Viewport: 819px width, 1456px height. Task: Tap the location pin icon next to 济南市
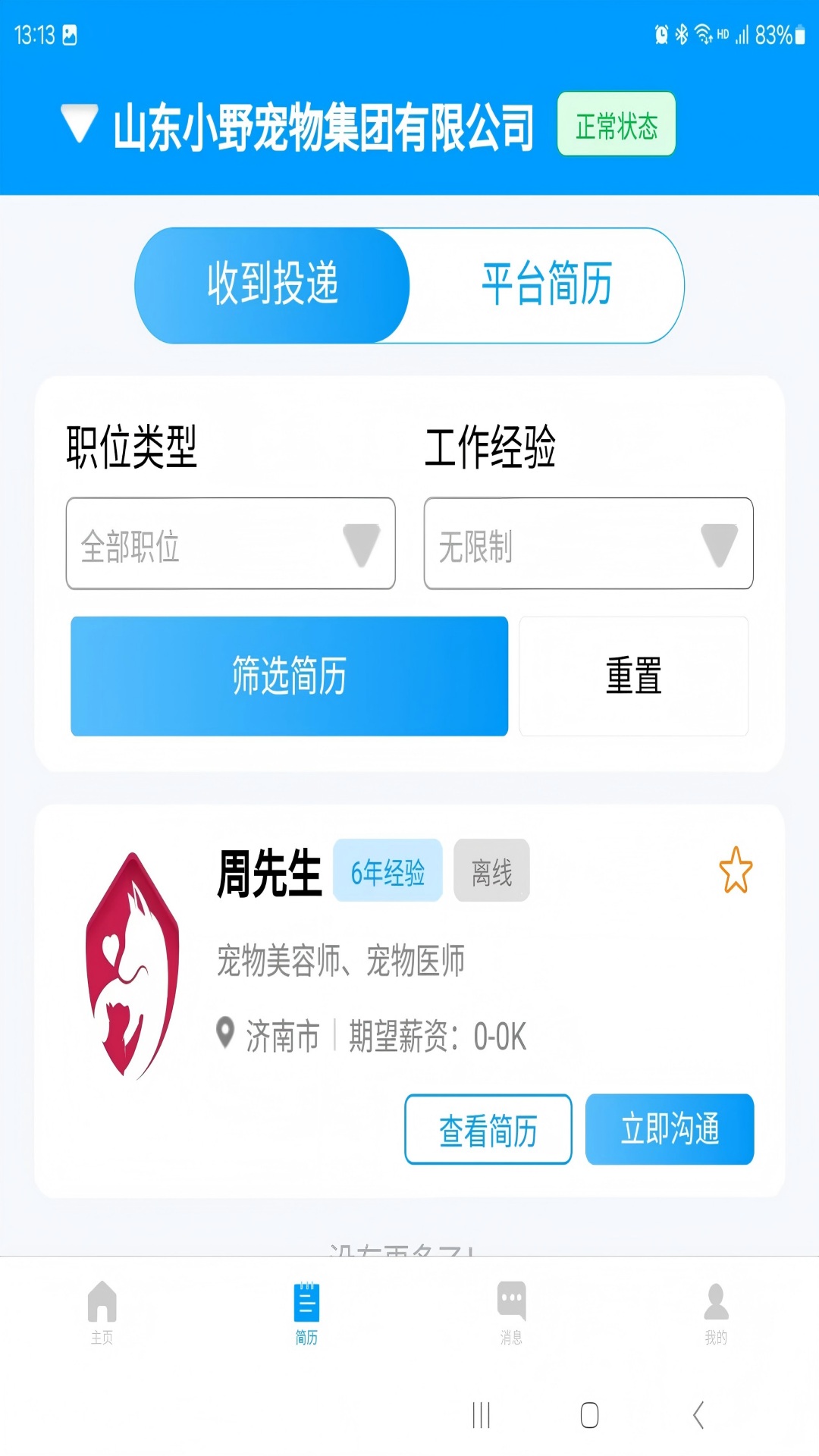pyautogui.click(x=225, y=1033)
